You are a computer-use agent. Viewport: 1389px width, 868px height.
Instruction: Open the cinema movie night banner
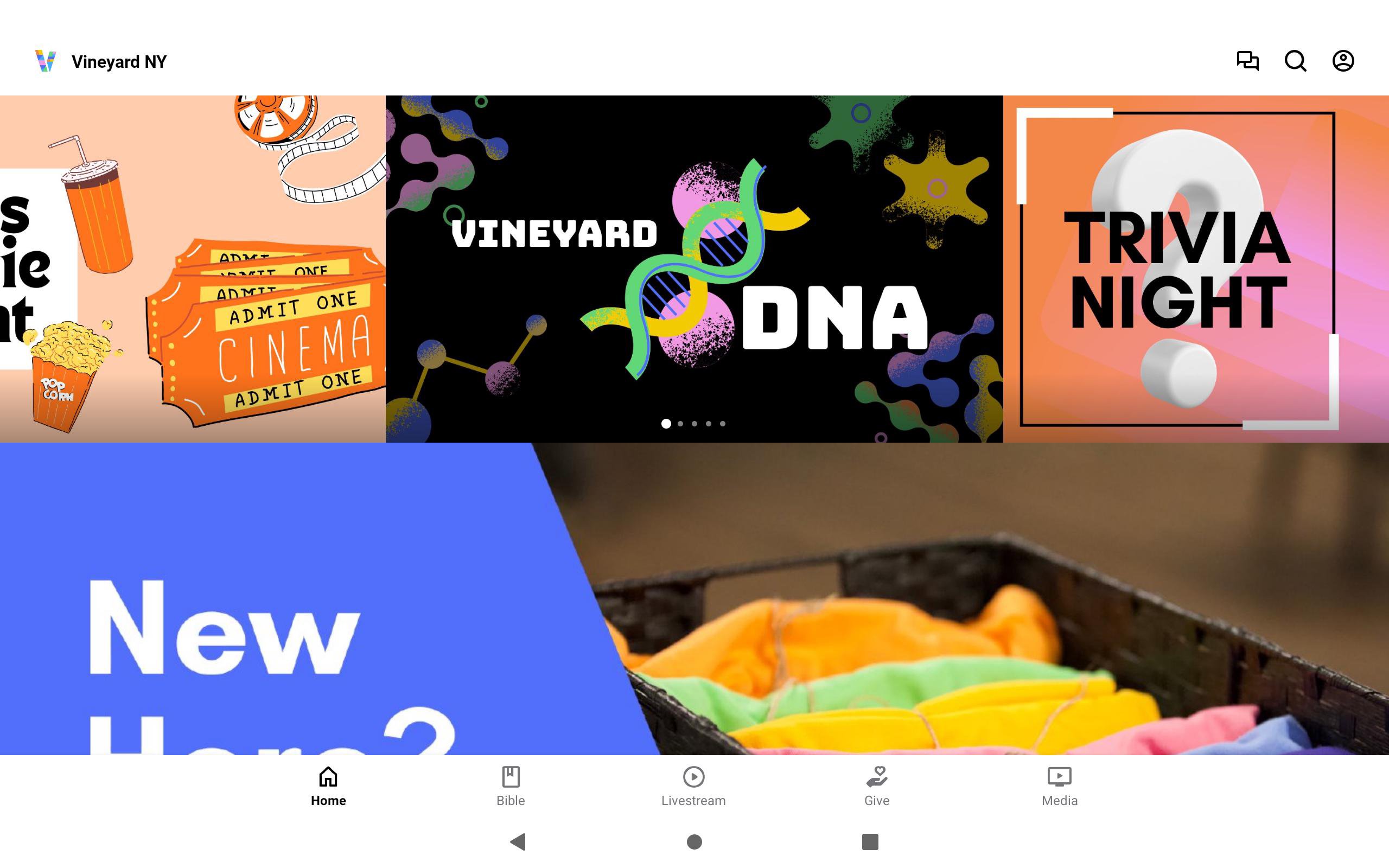click(192, 269)
